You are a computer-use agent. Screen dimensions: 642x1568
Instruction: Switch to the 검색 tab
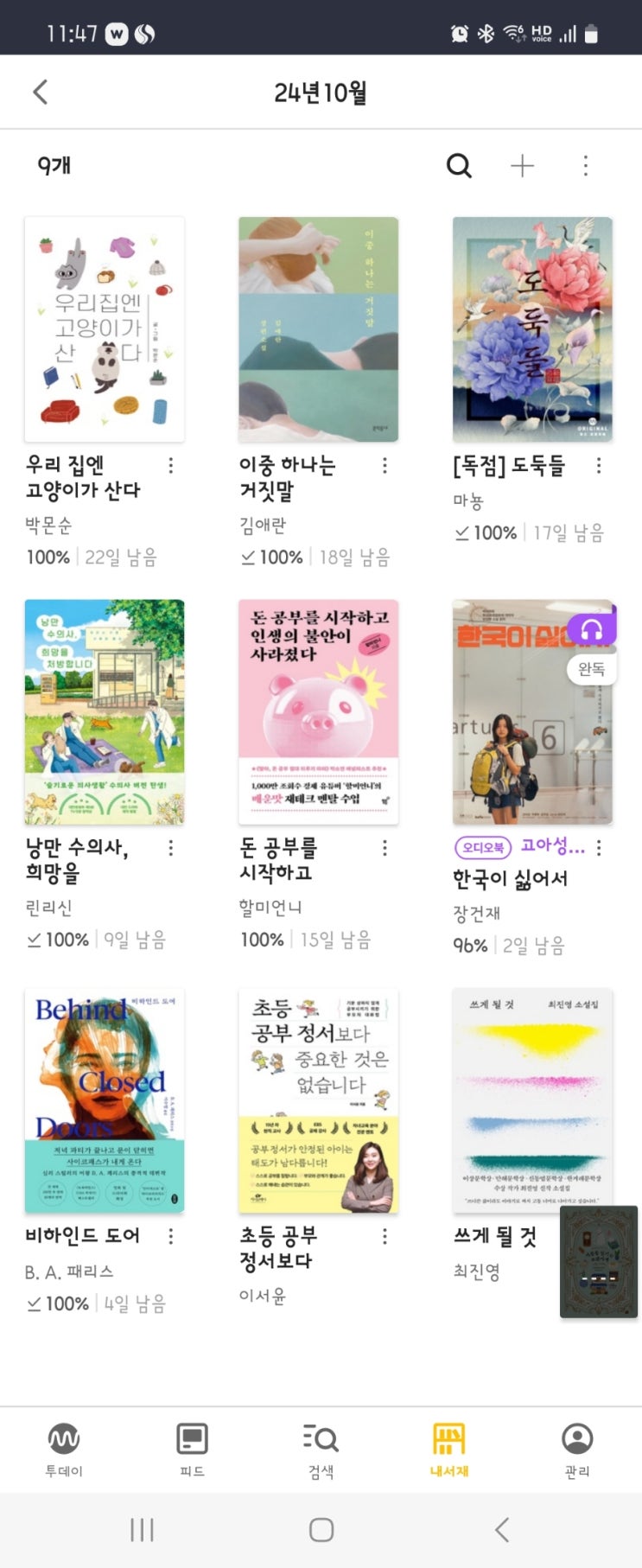321,1450
